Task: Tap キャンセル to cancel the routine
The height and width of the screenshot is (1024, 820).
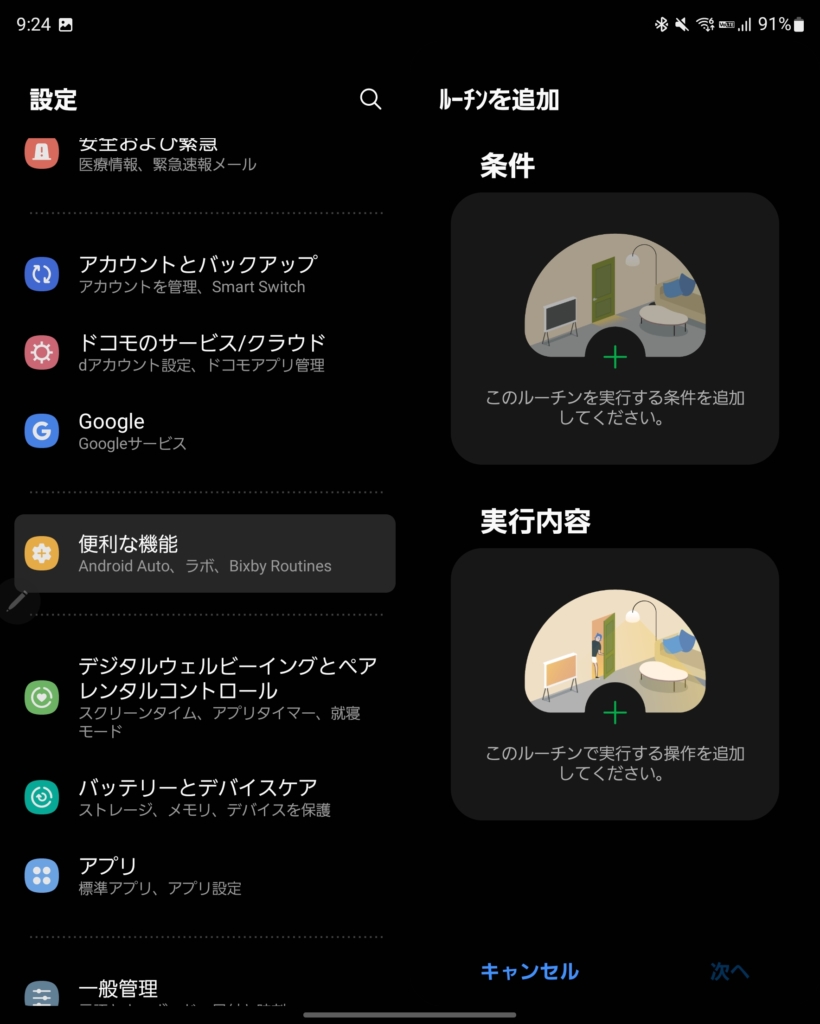Action: 529,971
